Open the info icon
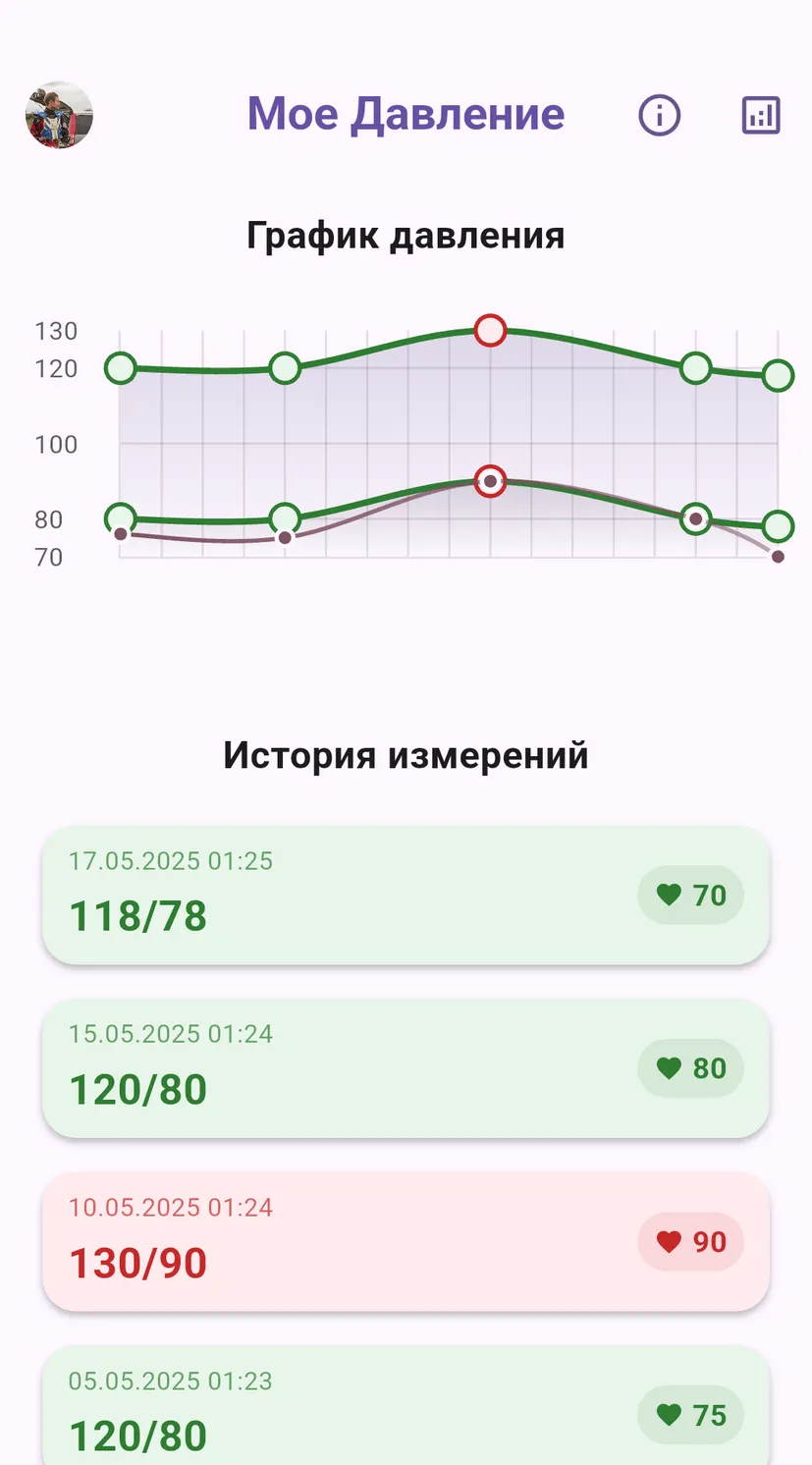This screenshot has width=812, height=1465. [x=659, y=115]
